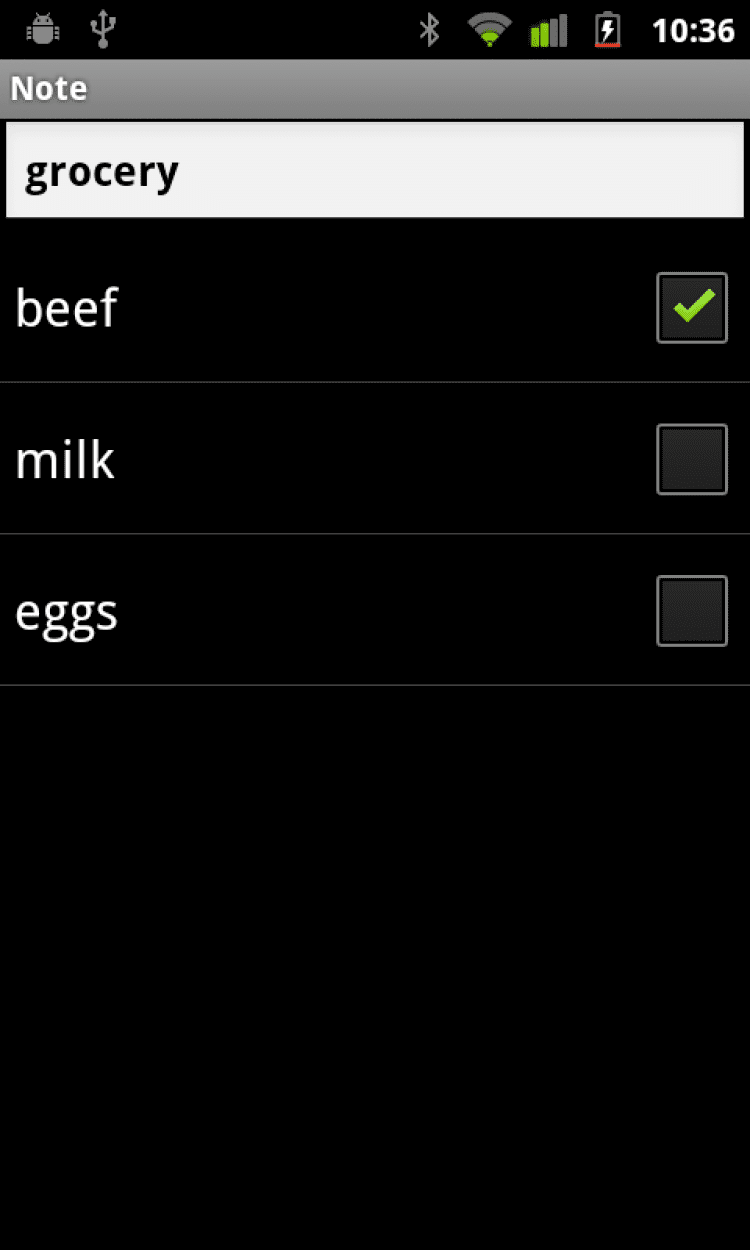
Task: Open the beef list item
Action: pos(300,307)
